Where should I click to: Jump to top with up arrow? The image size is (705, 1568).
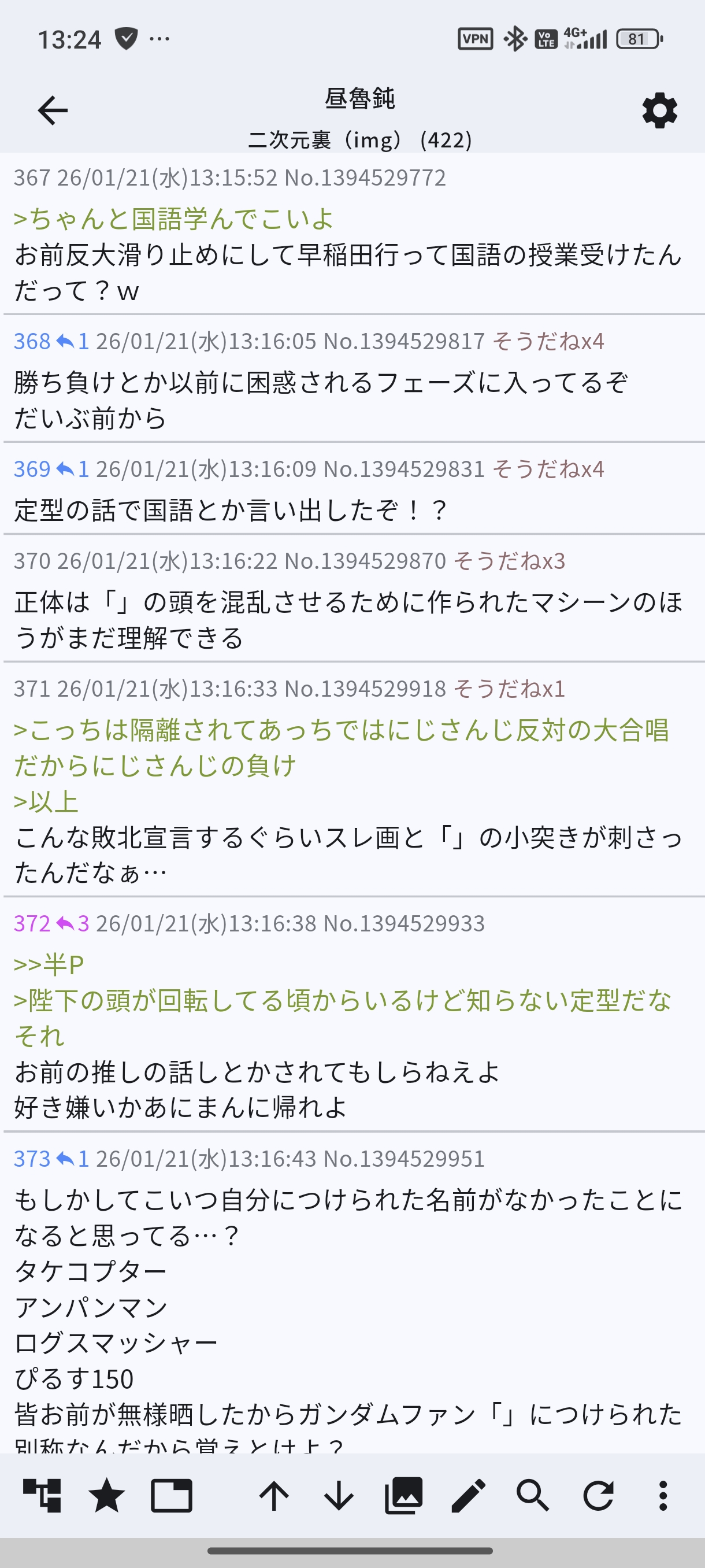[274, 1496]
